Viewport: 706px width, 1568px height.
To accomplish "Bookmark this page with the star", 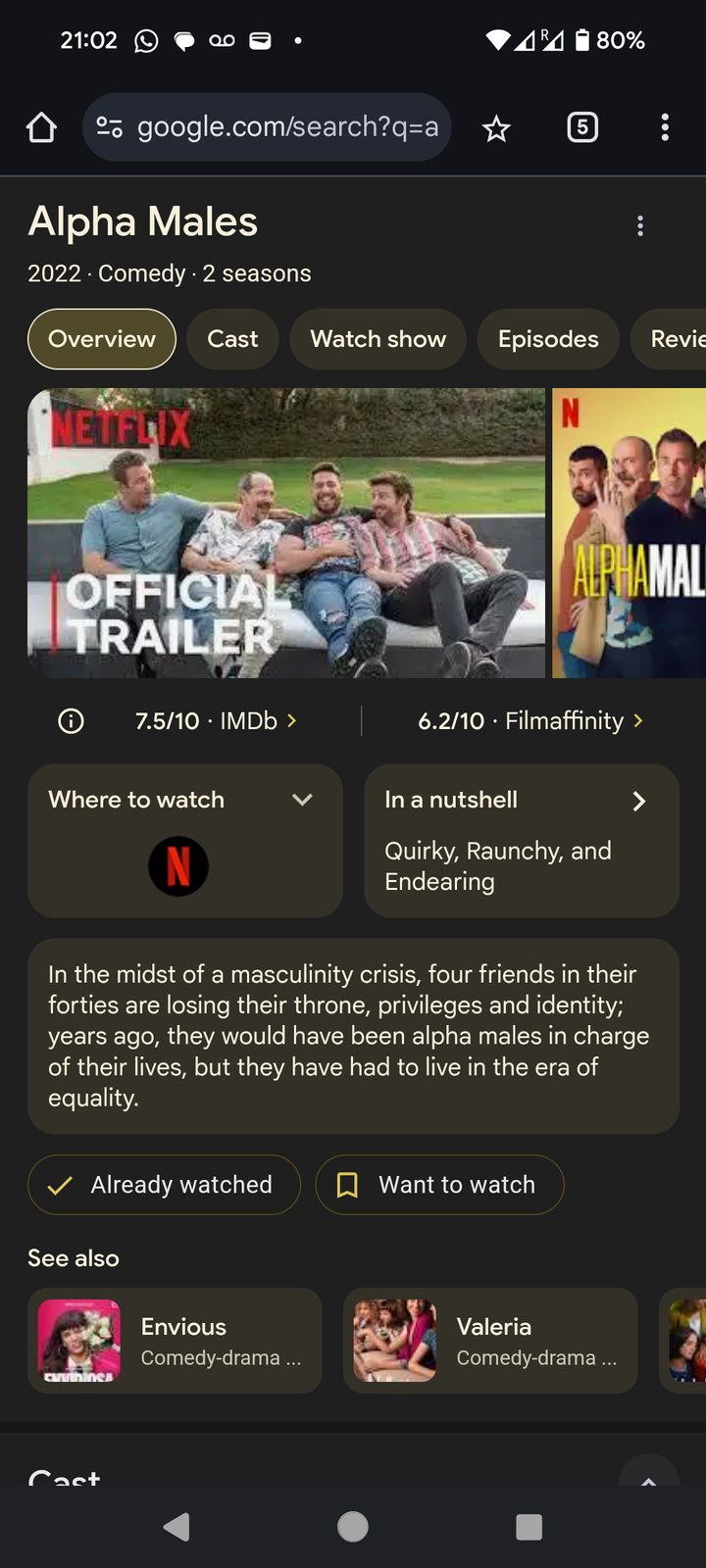I will tap(496, 128).
